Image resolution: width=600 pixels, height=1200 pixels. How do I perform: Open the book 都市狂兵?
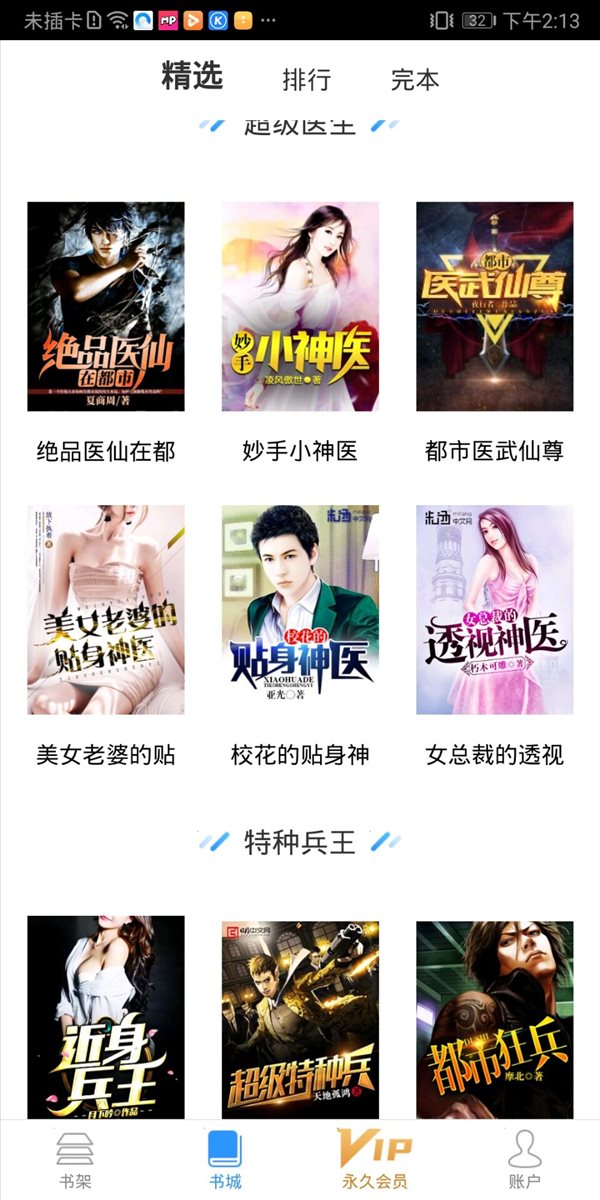click(495, 1019)
